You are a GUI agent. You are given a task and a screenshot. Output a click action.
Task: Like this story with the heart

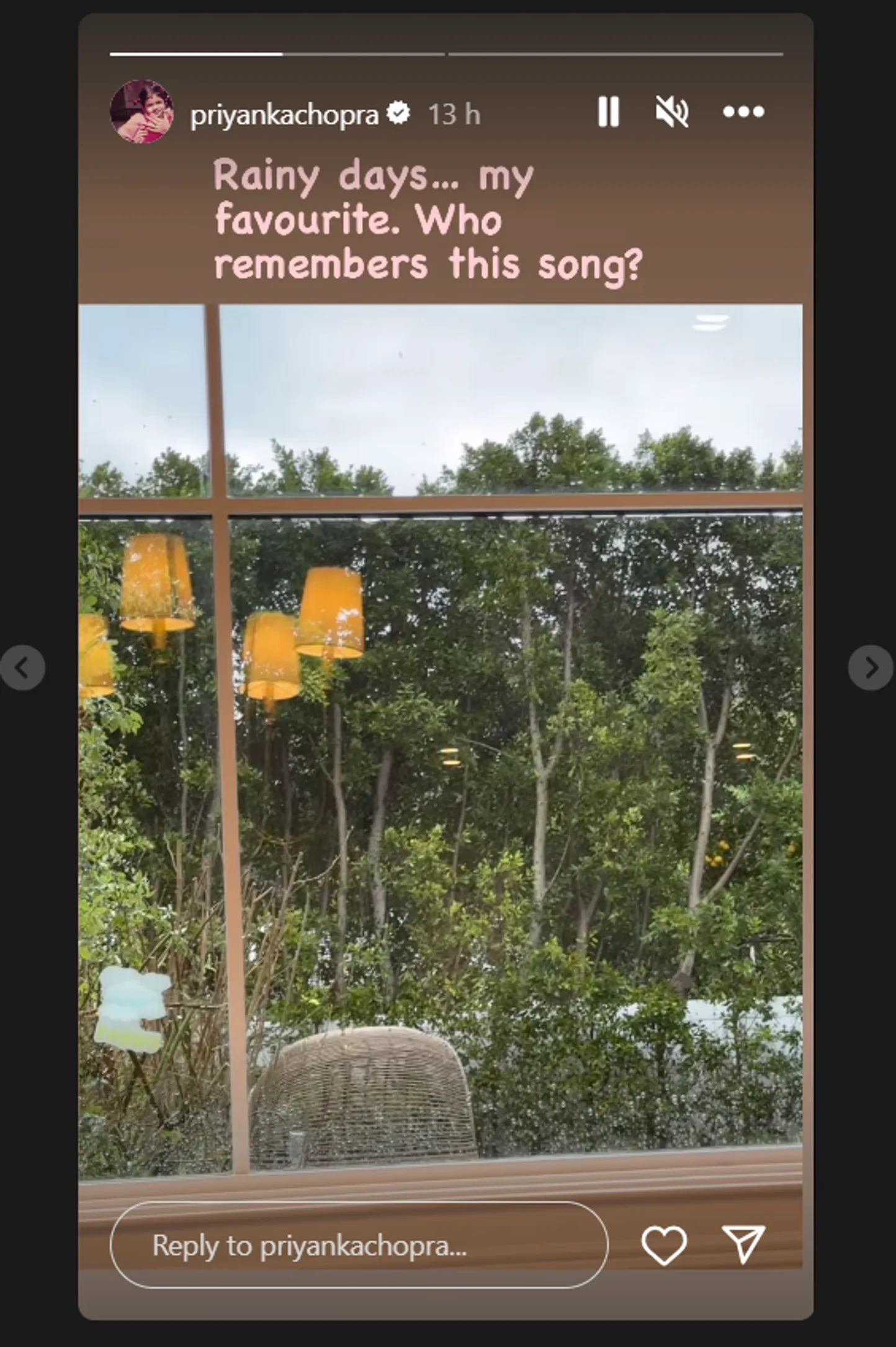(x=664, y=1245)
